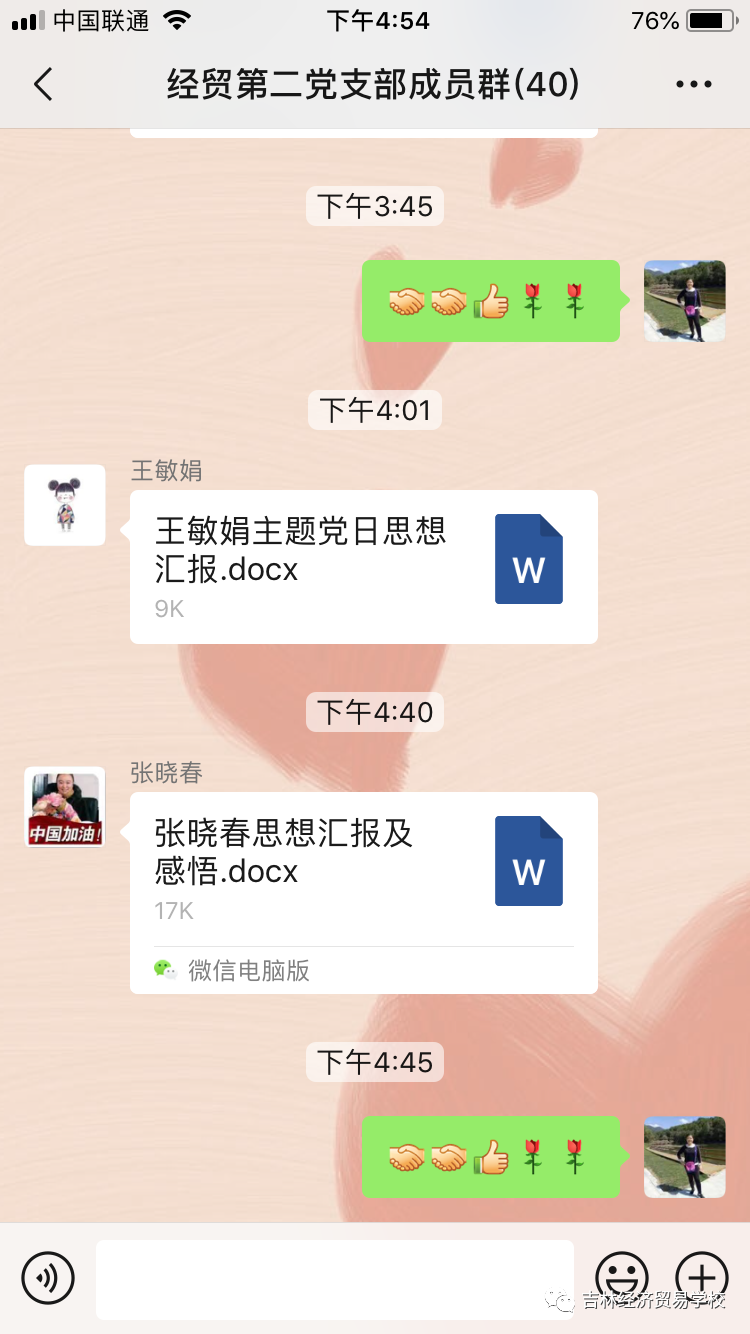Open the emoji picker
Viewport: 750px width, 1334px height.
(622, 1277)
